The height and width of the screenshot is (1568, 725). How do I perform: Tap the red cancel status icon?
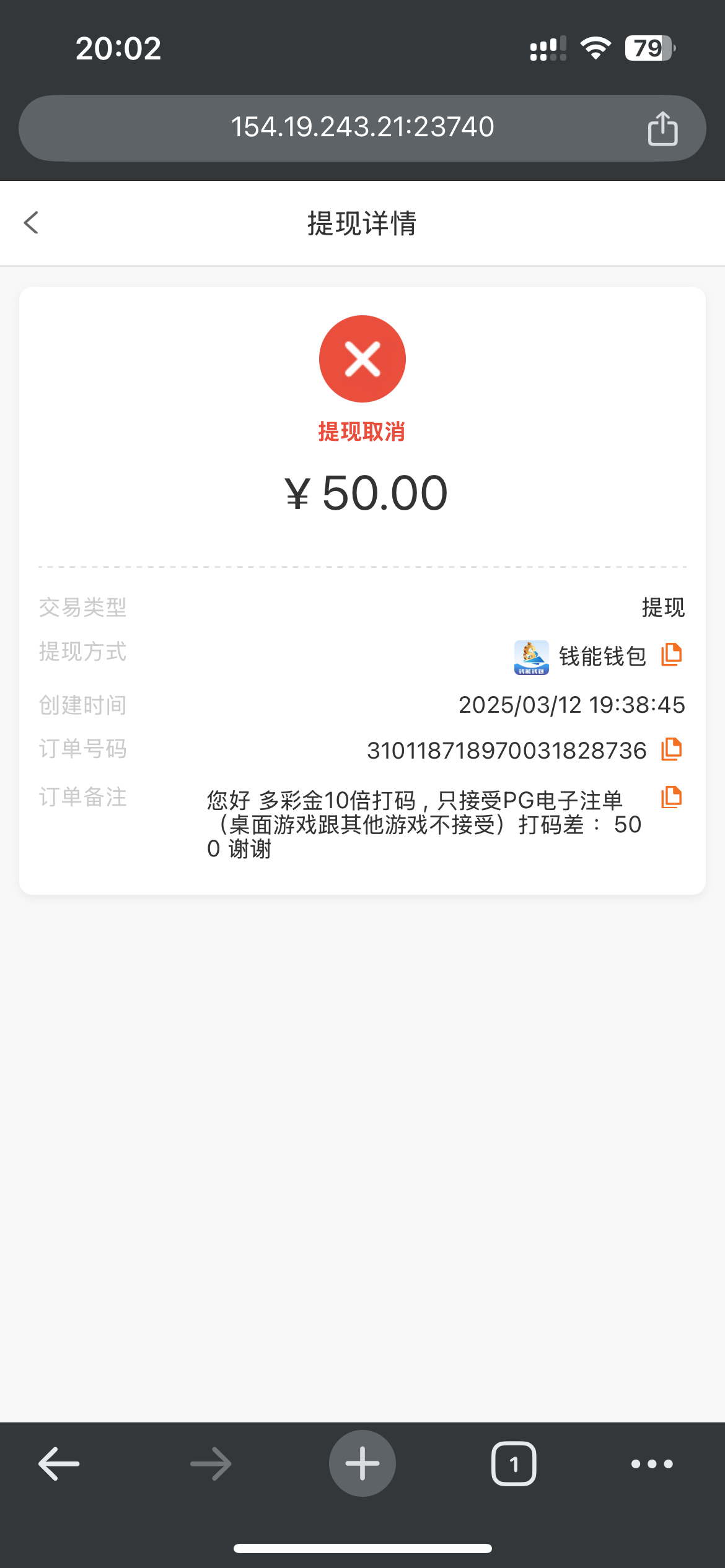point(362,358)
